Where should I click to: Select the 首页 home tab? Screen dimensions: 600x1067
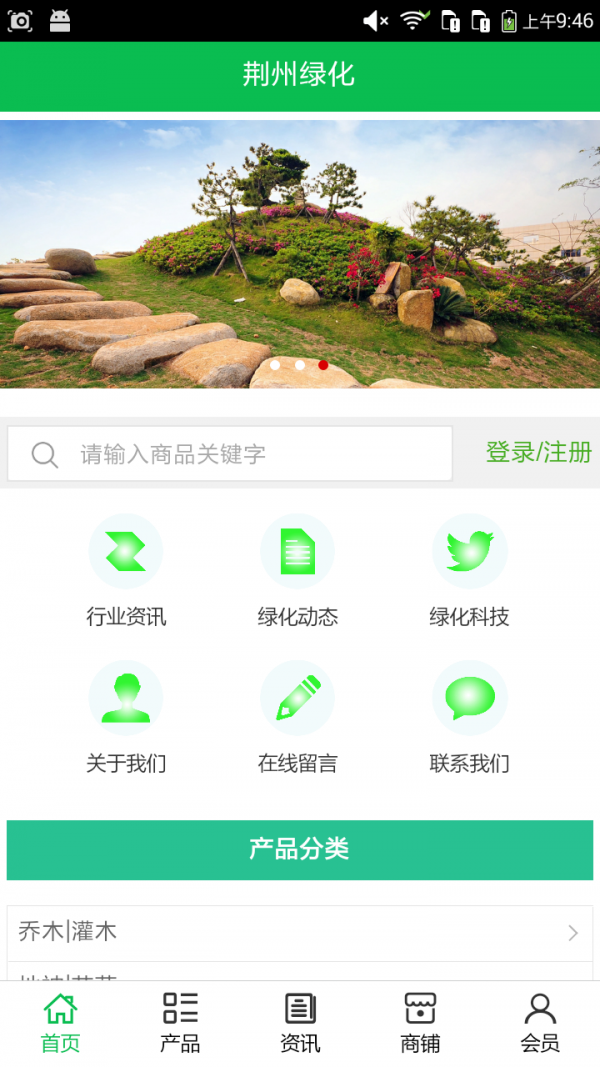(x=60, y=1023)
